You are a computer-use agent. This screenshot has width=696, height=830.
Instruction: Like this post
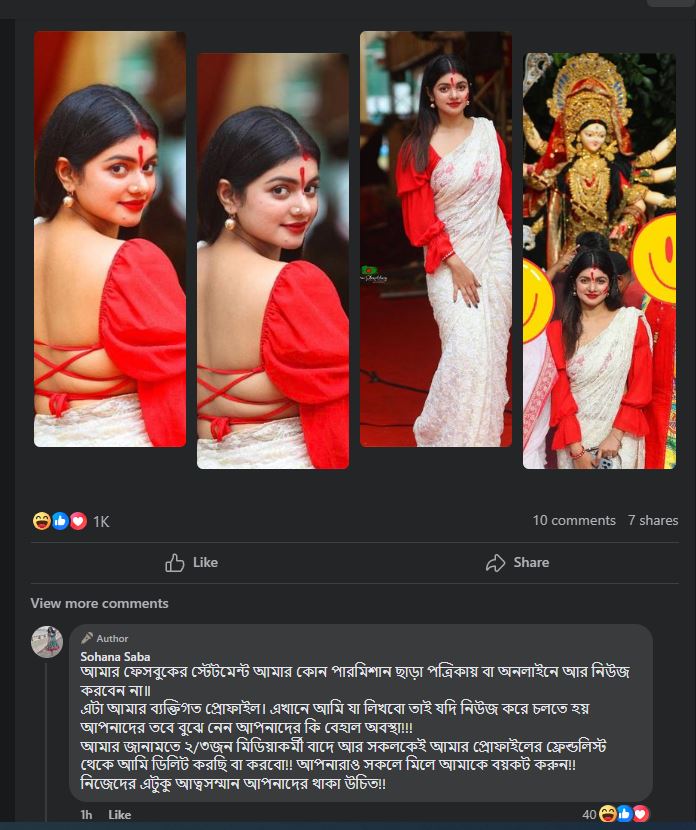click(x=191, y=563)
